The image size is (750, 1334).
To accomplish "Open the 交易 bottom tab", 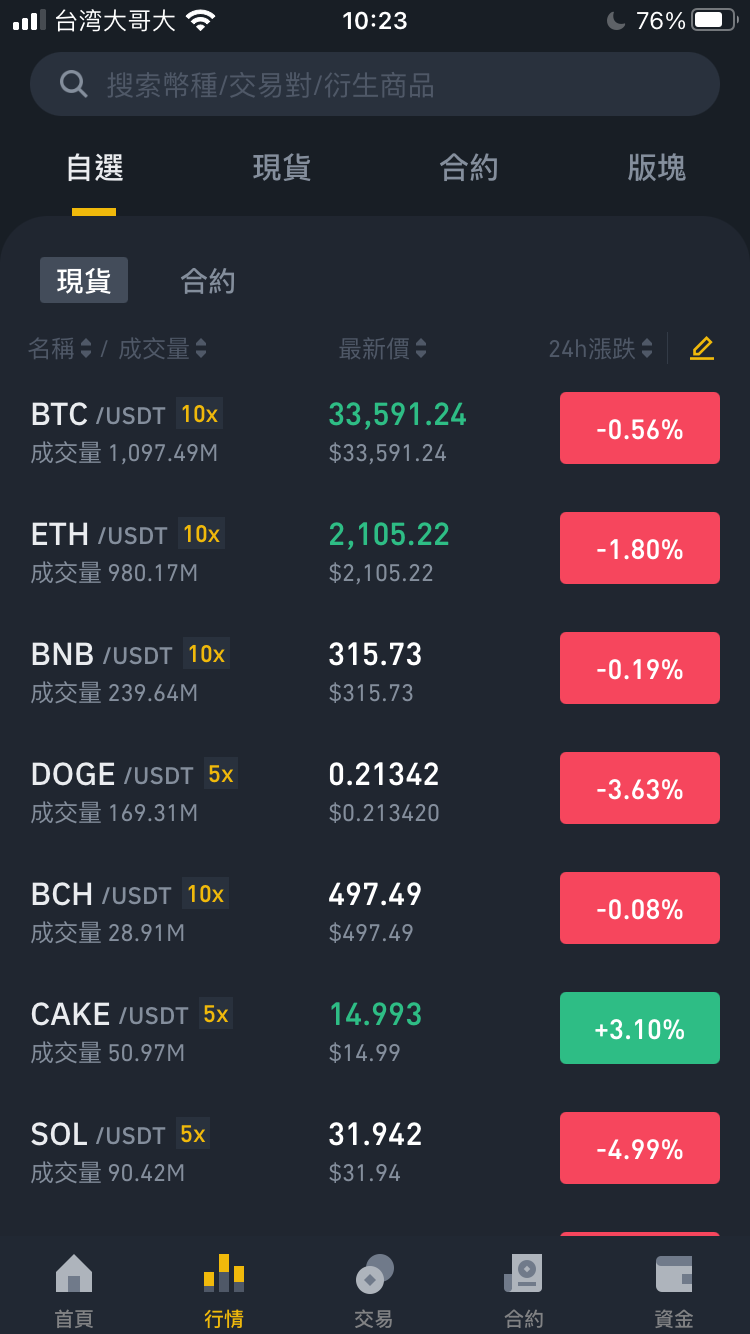I will tap(374, 1291).
